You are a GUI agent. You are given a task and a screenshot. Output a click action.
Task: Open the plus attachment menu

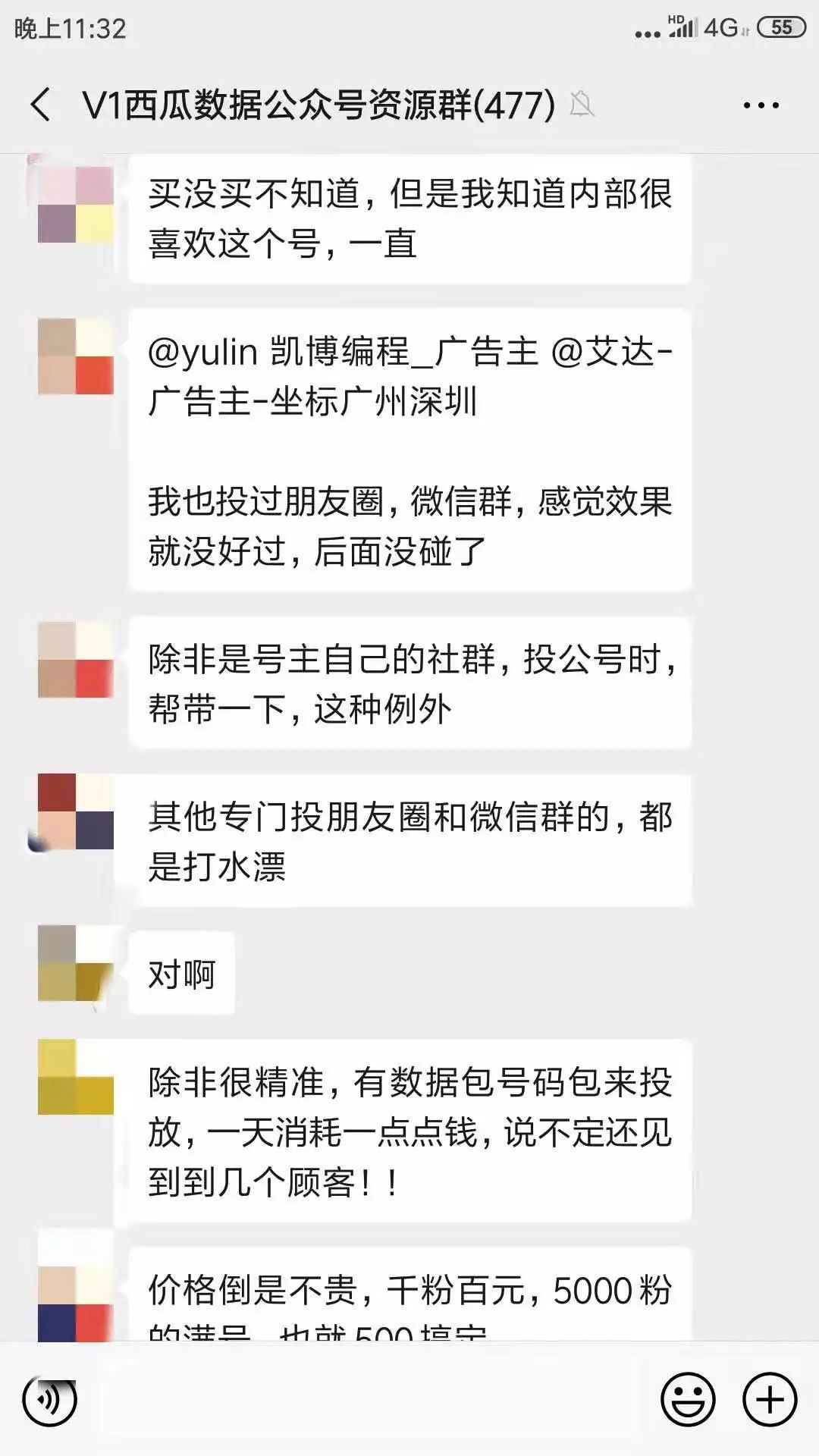[x=770, y=1399]
